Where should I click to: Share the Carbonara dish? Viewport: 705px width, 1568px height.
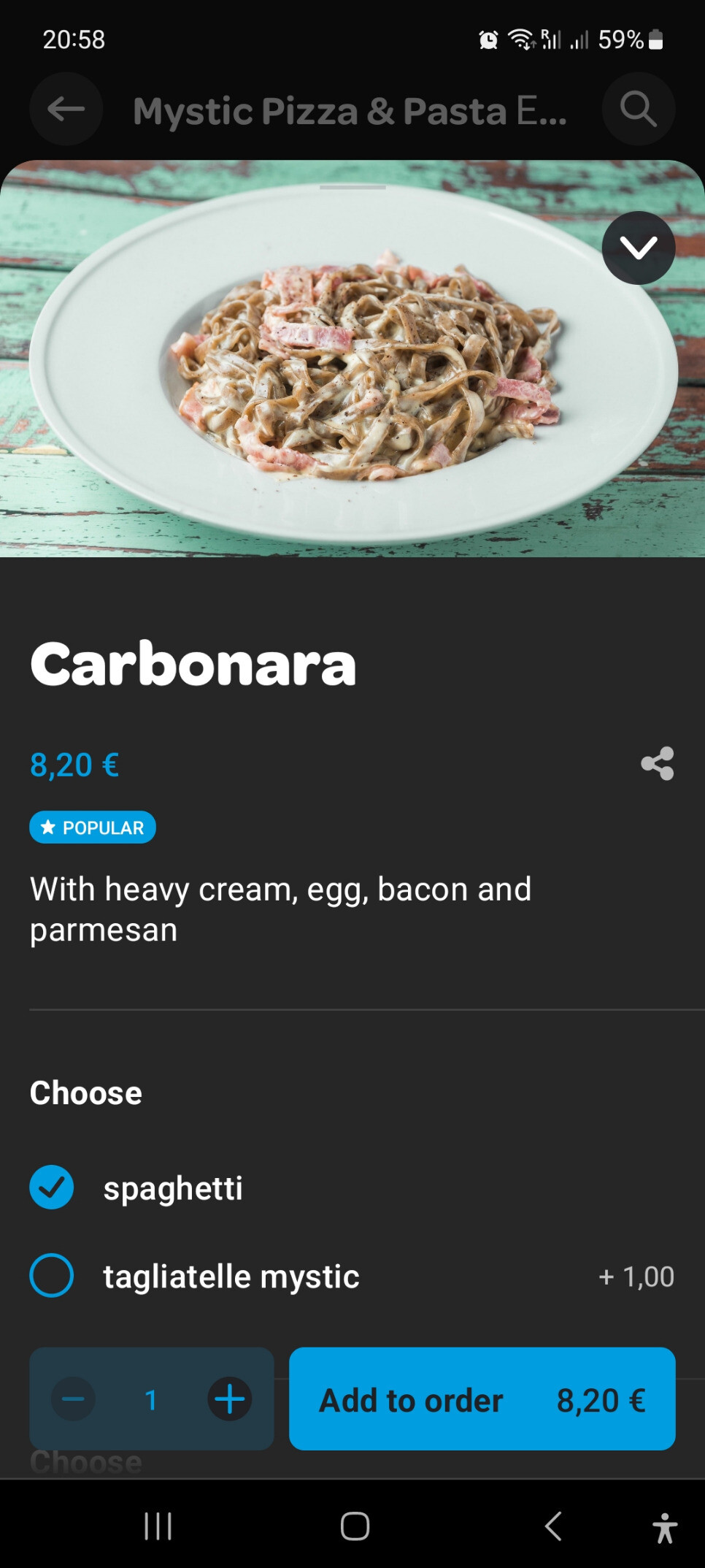point(657,763)
